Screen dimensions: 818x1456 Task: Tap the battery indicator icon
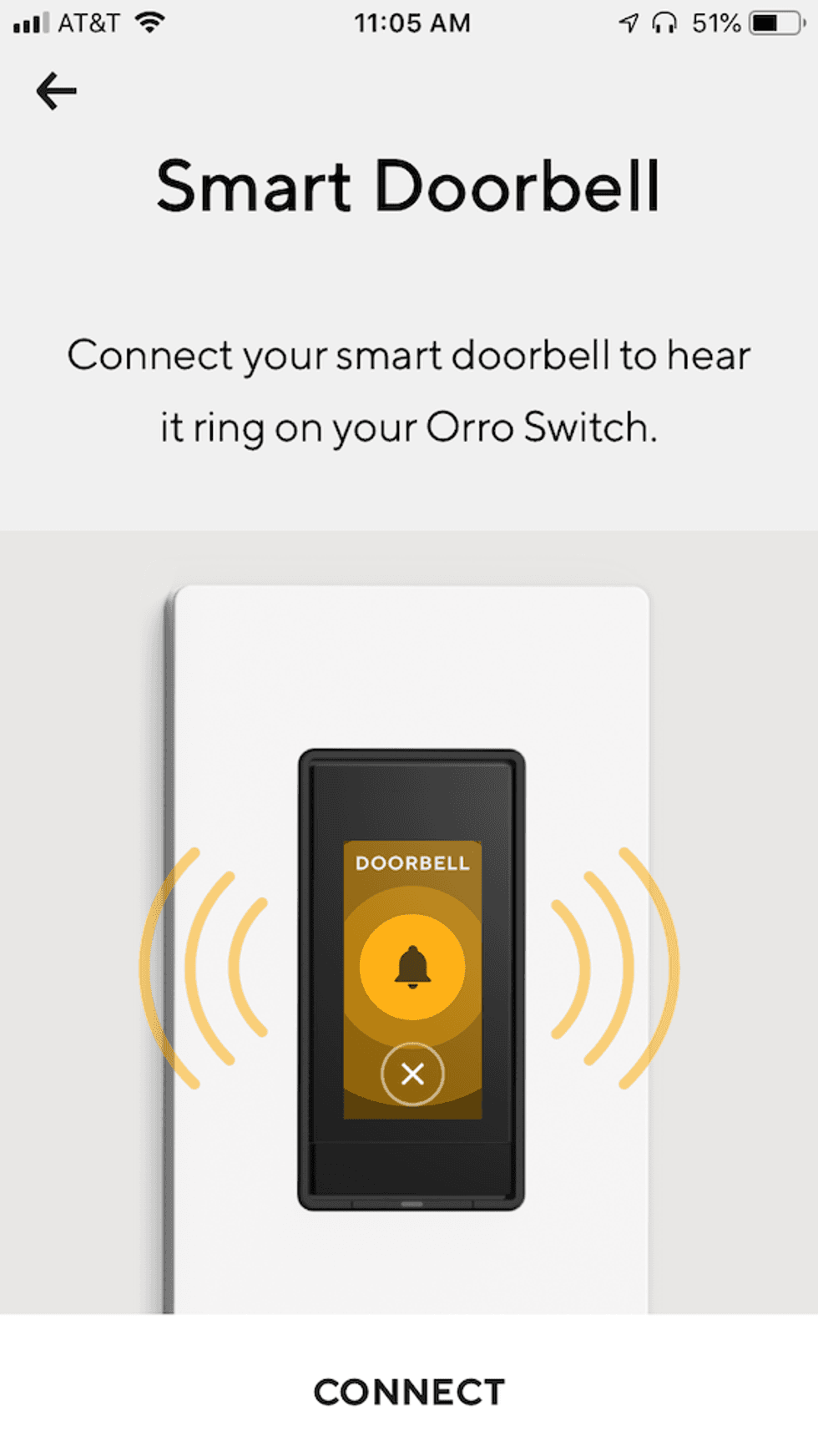pos(772,23)
